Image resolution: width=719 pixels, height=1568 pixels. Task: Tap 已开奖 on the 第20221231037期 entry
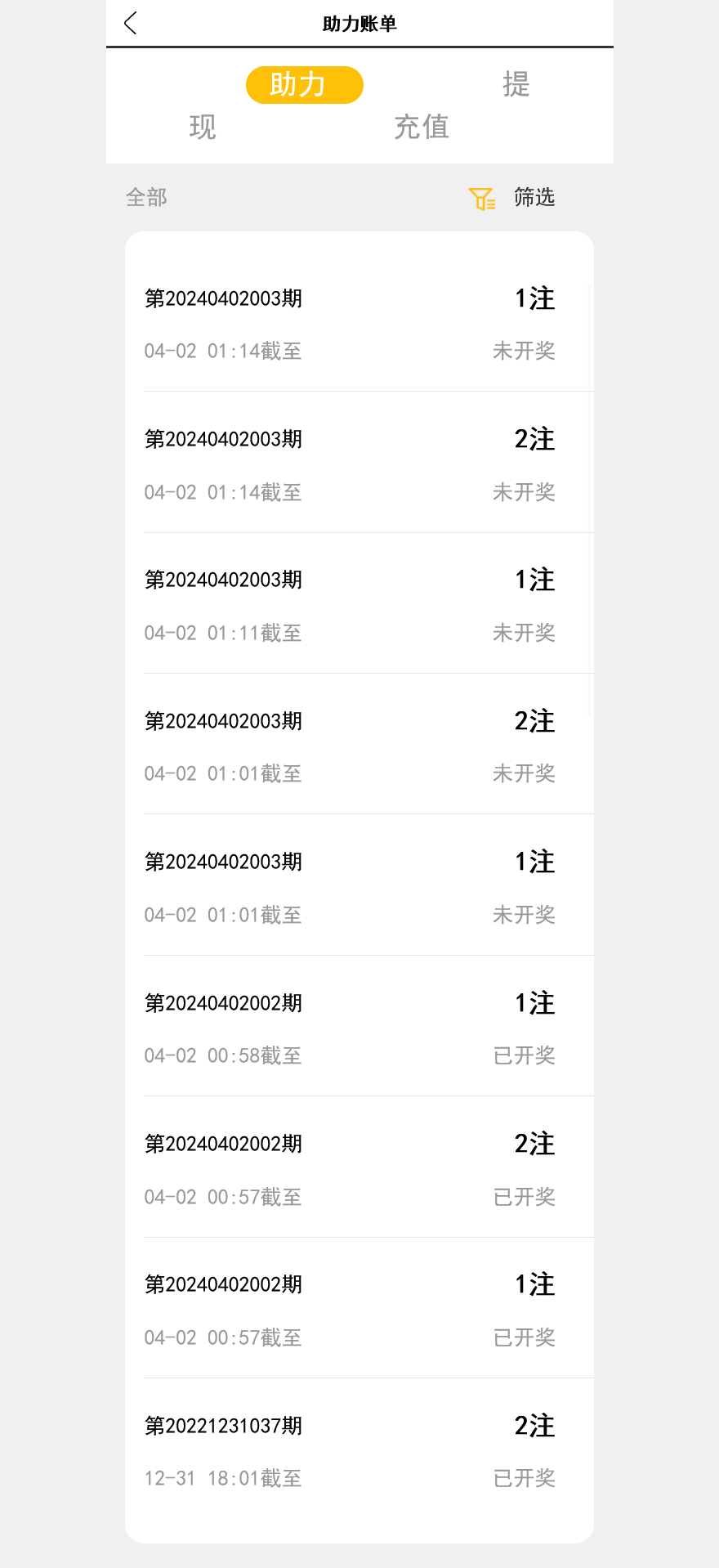point(524,1478)
